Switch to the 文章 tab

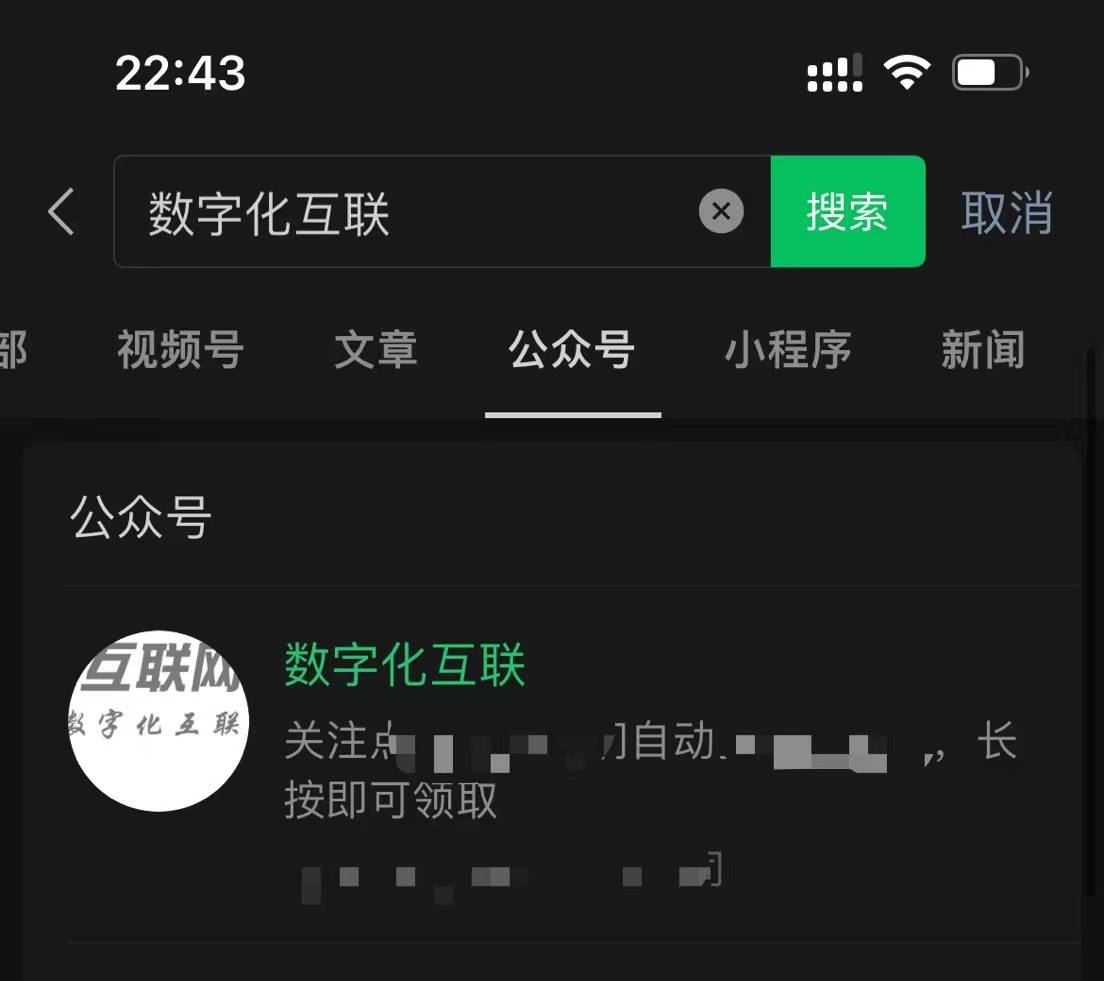375,351
